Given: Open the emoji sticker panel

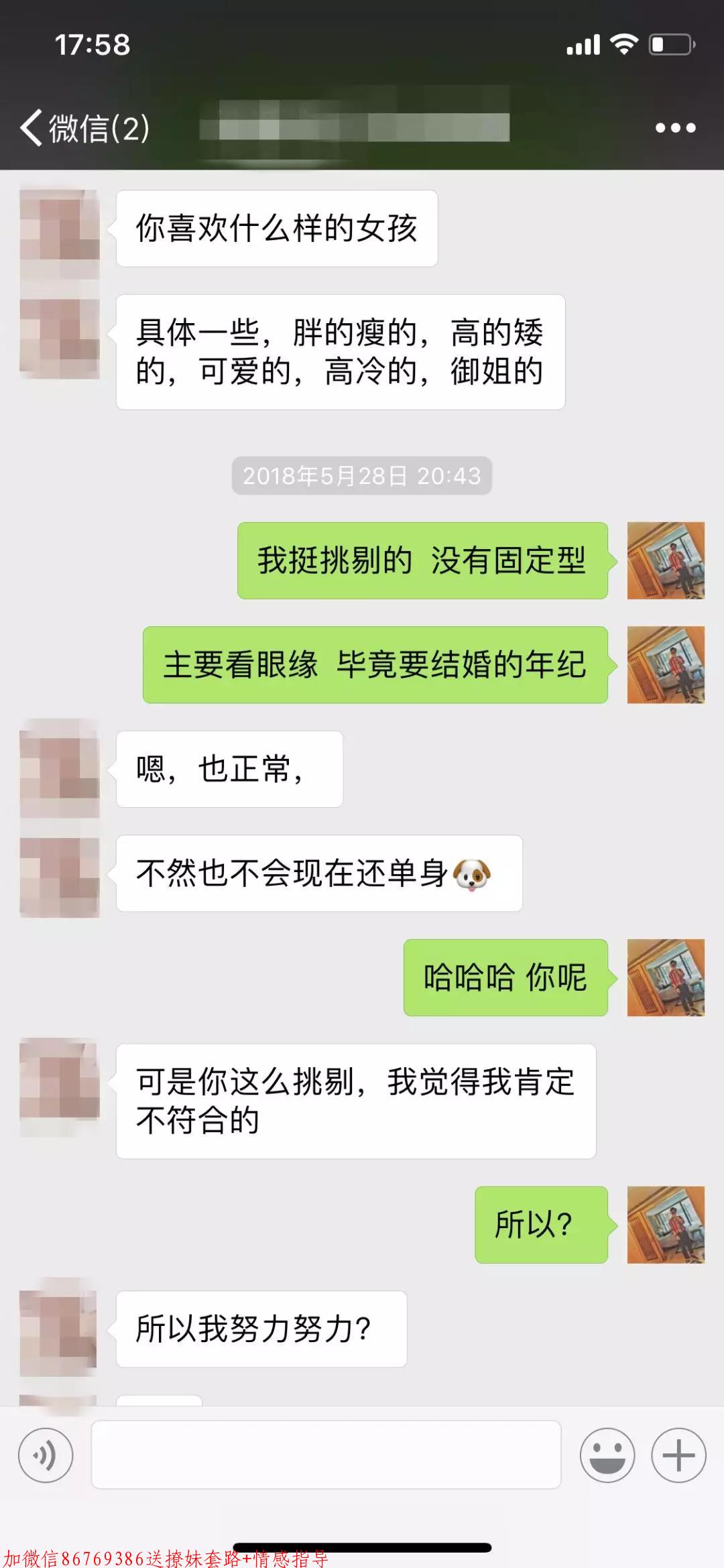Looking at the screenshot, I should (607, 1455).
